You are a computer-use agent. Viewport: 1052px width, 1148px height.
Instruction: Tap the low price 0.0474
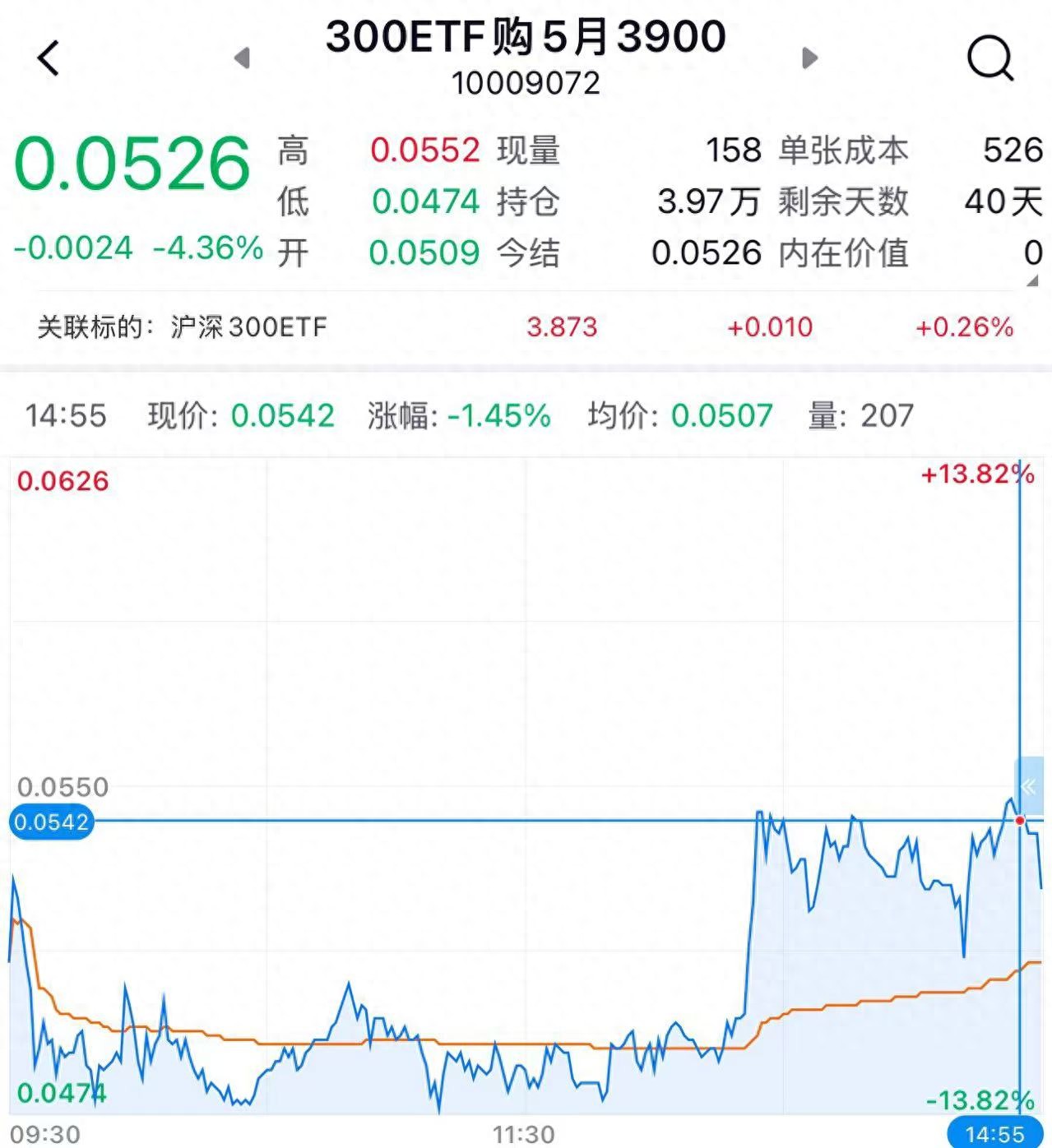[x=425, y=201]
